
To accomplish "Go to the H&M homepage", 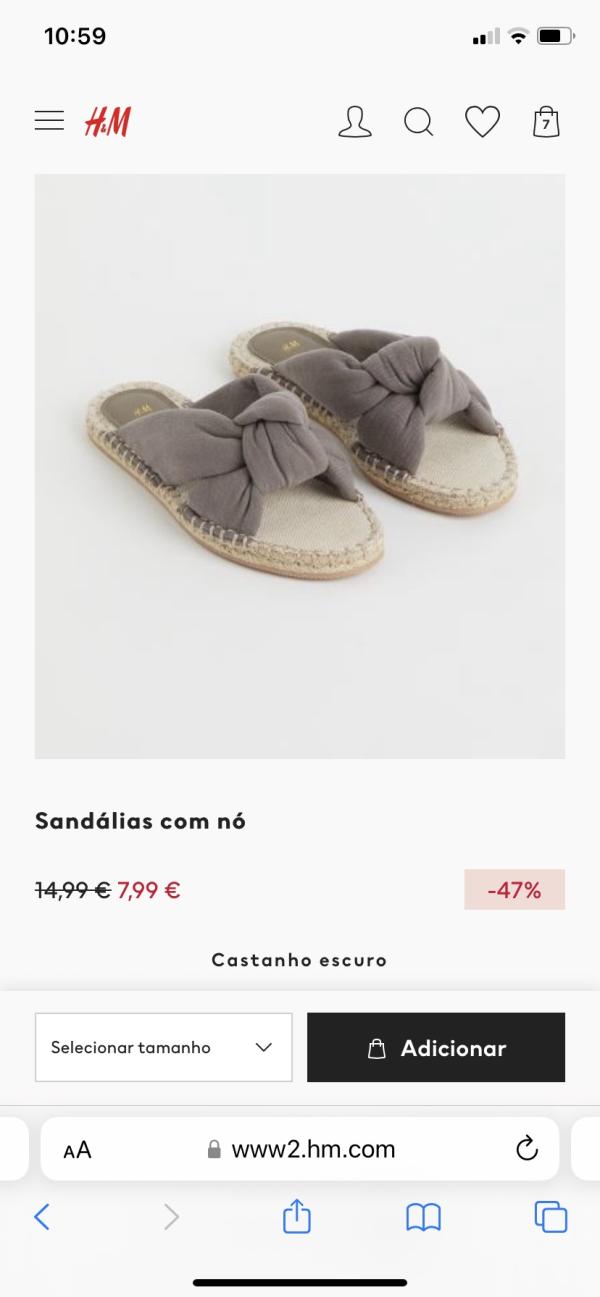I will [x=107, y=121].
